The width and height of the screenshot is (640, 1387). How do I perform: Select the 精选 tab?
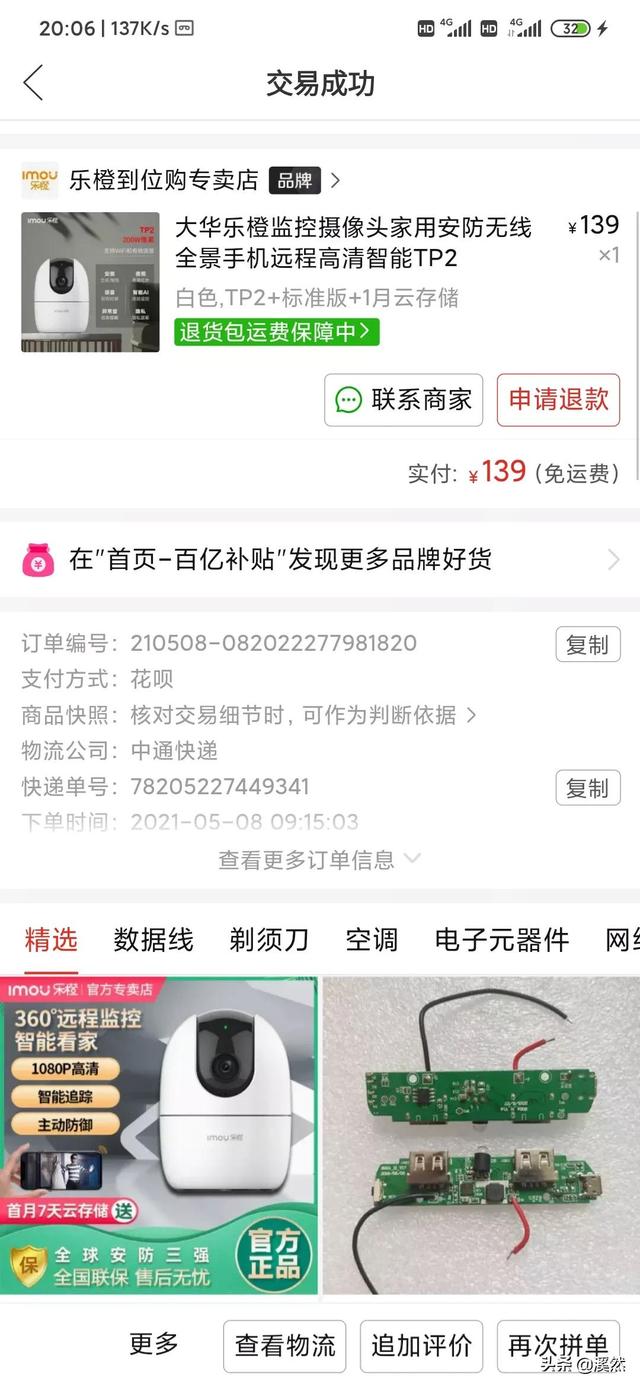(51, 940)
